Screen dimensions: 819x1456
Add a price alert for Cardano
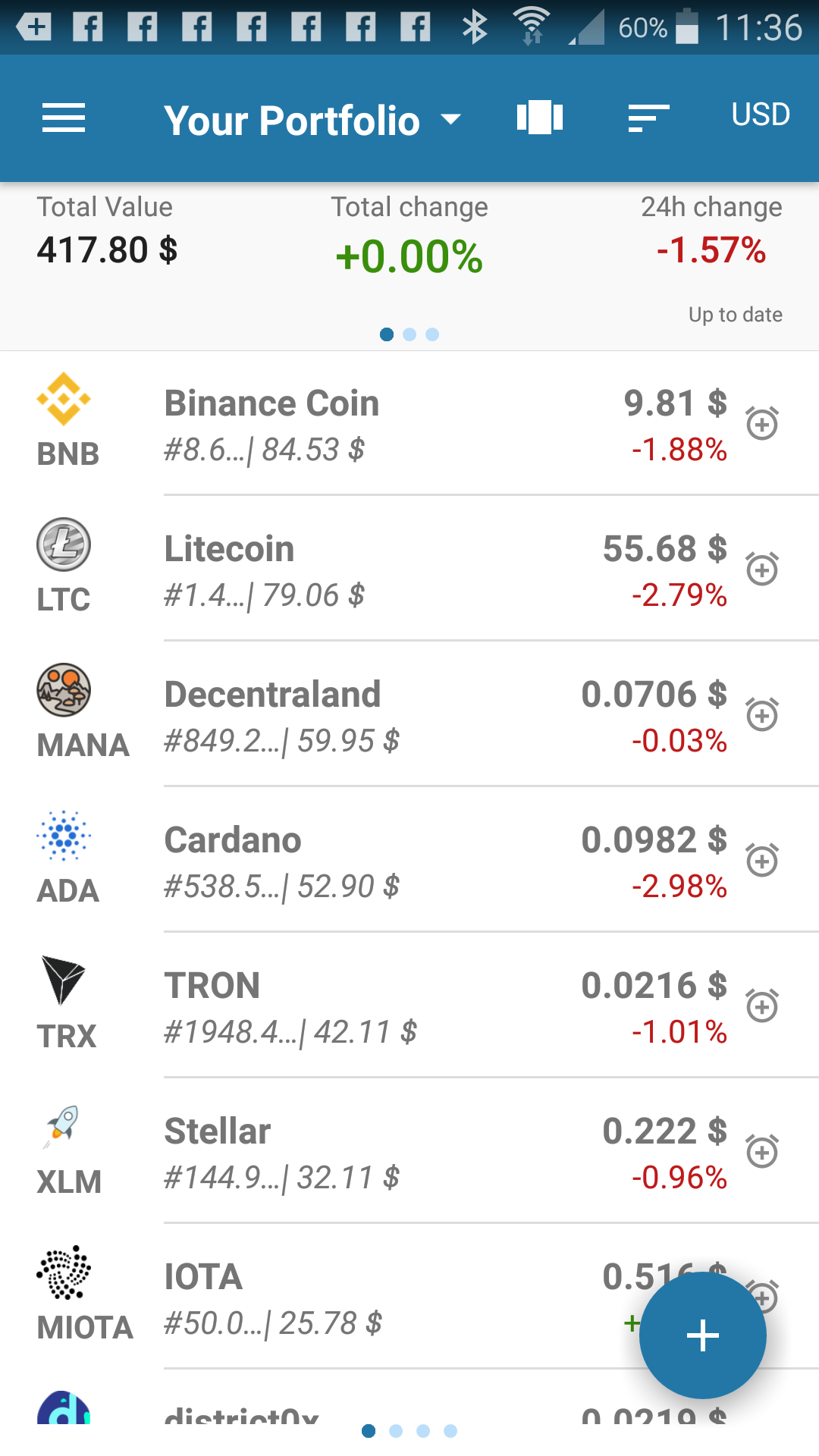pos(762,860)
